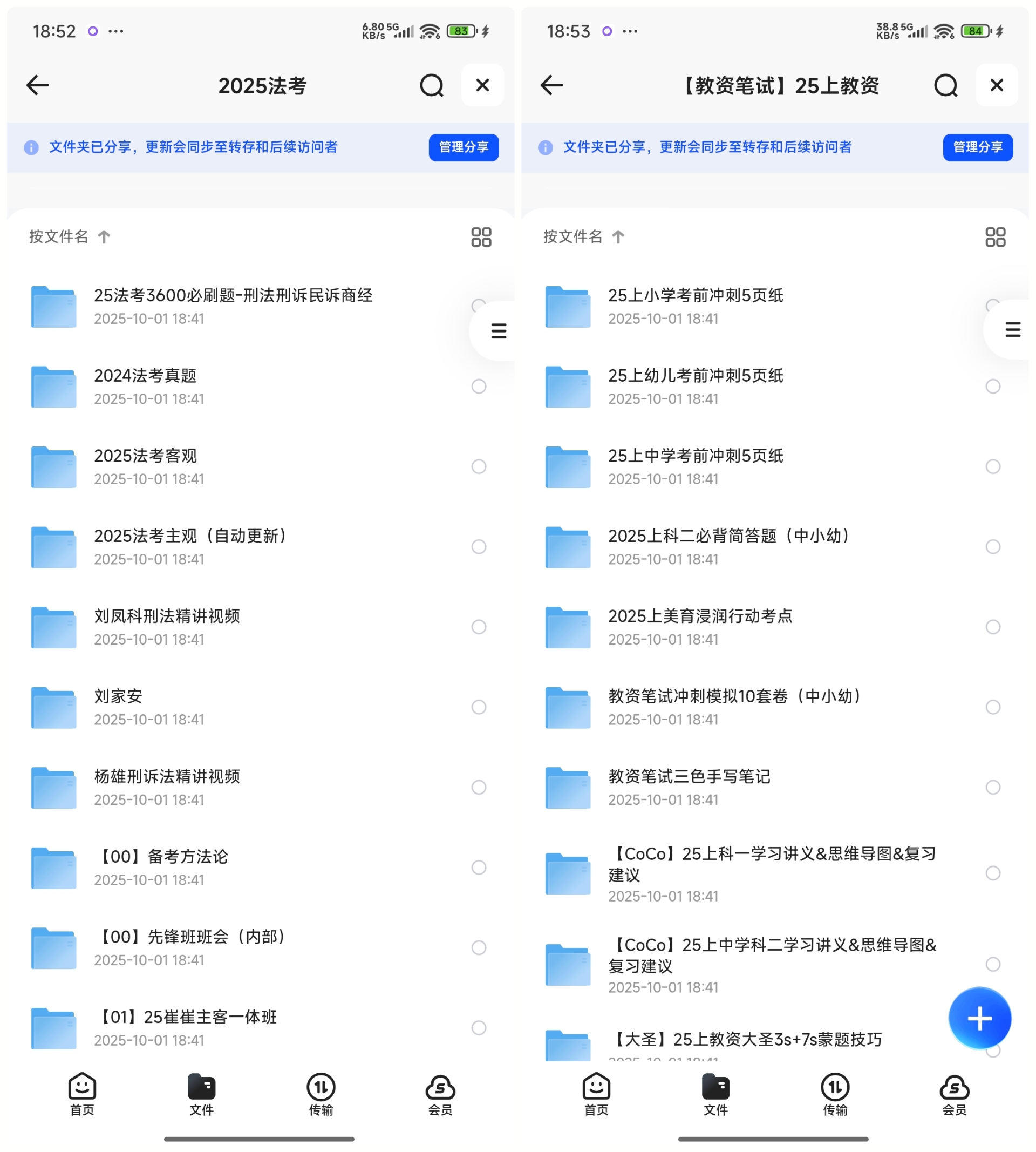This screenshot has height=1152, width=1036.
Task: Open the floating hamburger menu on right edge
Action: click(x=499, y=331)
